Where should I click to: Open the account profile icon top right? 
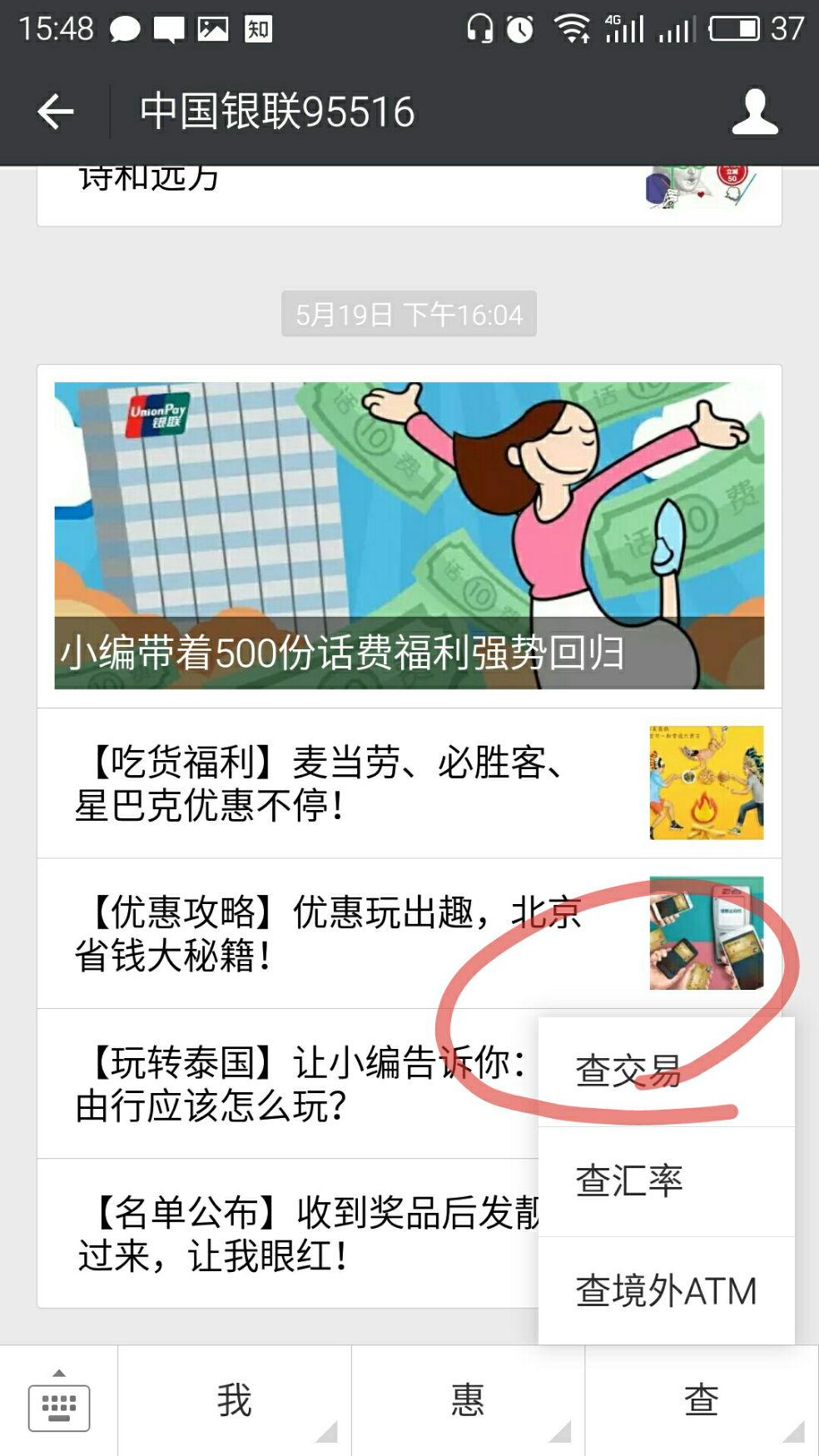[754, 111]
